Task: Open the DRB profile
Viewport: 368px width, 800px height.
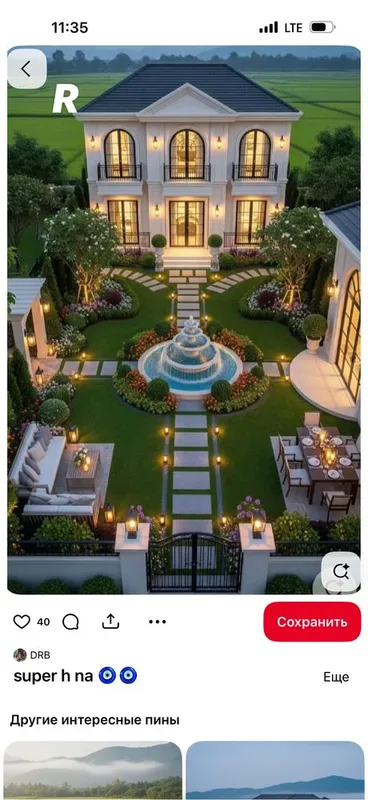Action: 32,655
